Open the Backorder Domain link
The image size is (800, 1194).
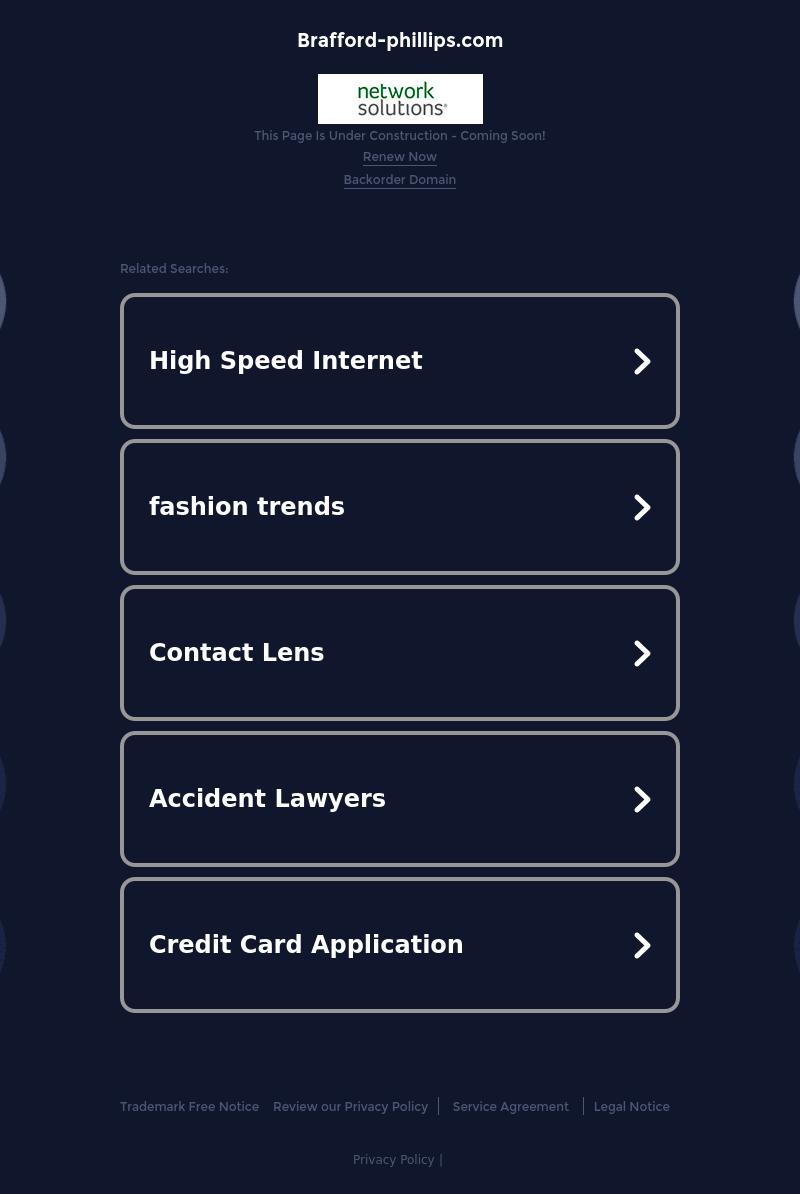(399, 180)
